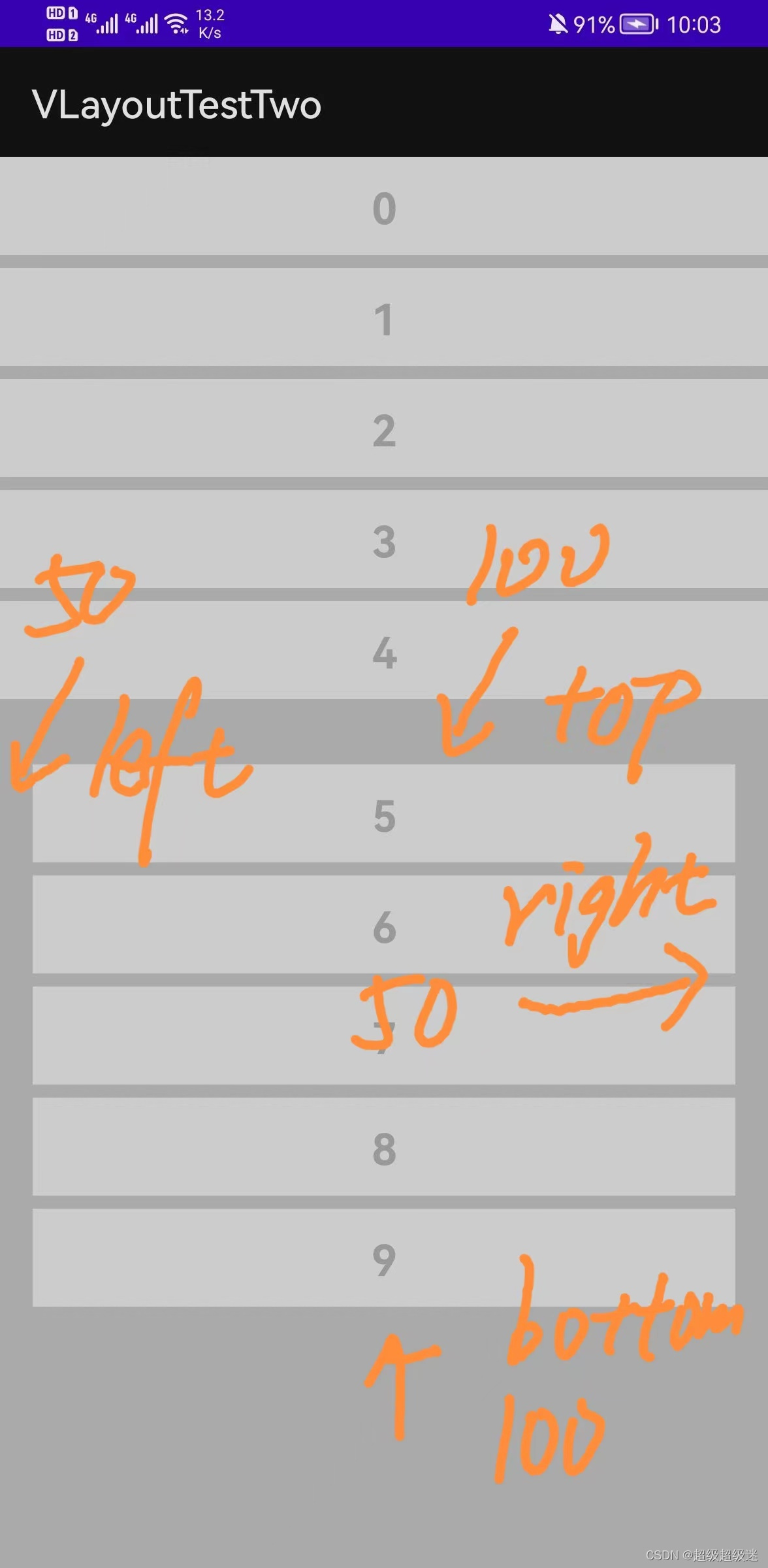Select the indented list item 5
Viewport: 768px width, 1568px height.
[x=384, y=815]
